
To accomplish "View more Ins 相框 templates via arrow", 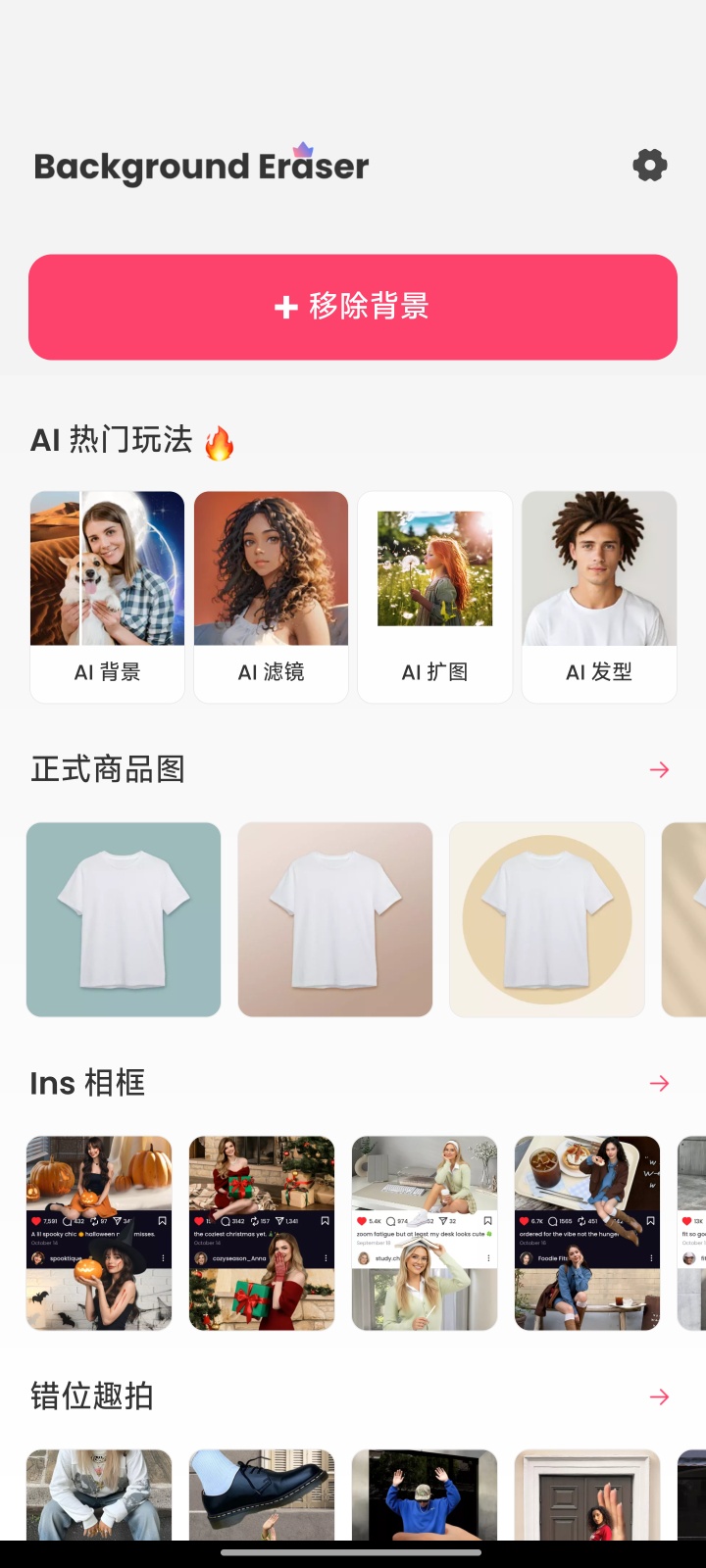I will coord(659,1084).
